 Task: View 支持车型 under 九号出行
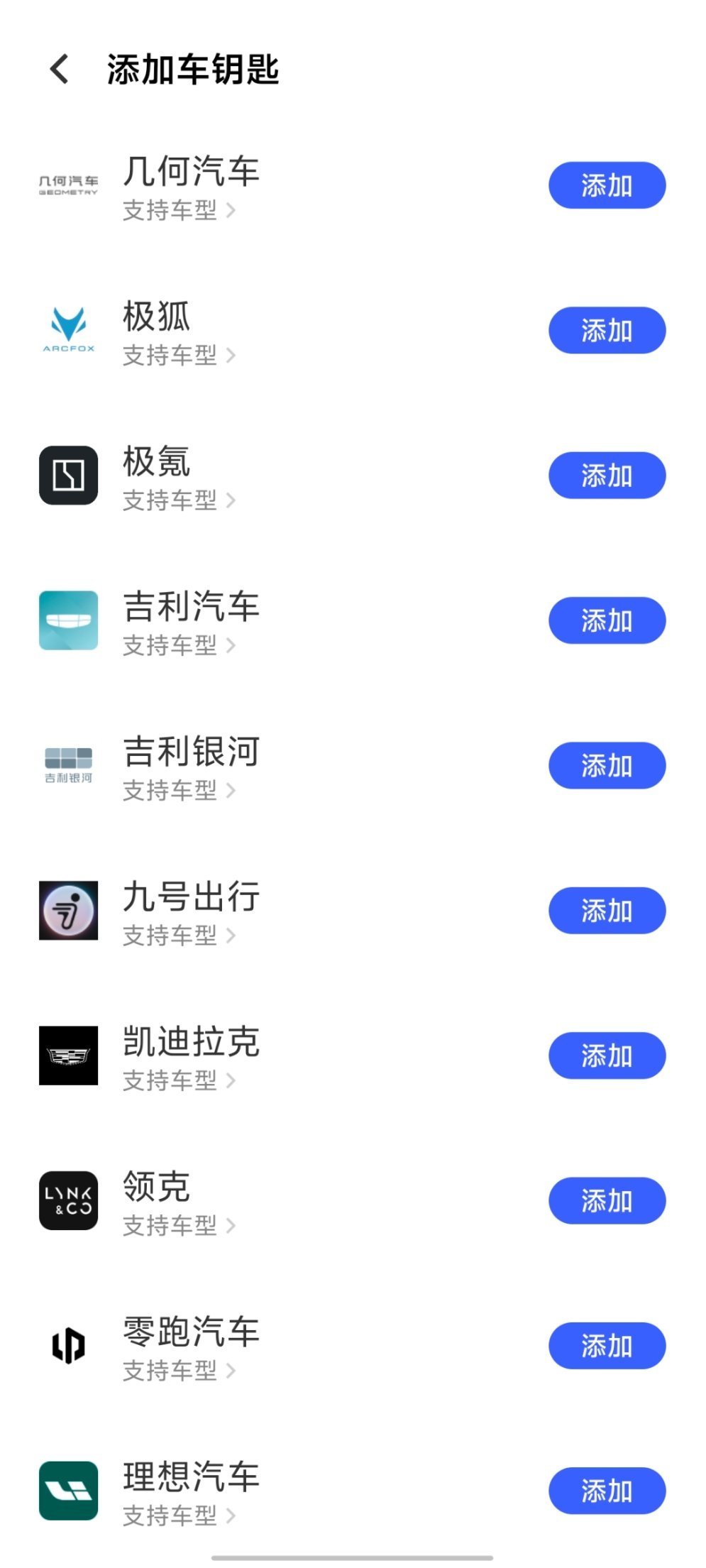click(179, 936)
